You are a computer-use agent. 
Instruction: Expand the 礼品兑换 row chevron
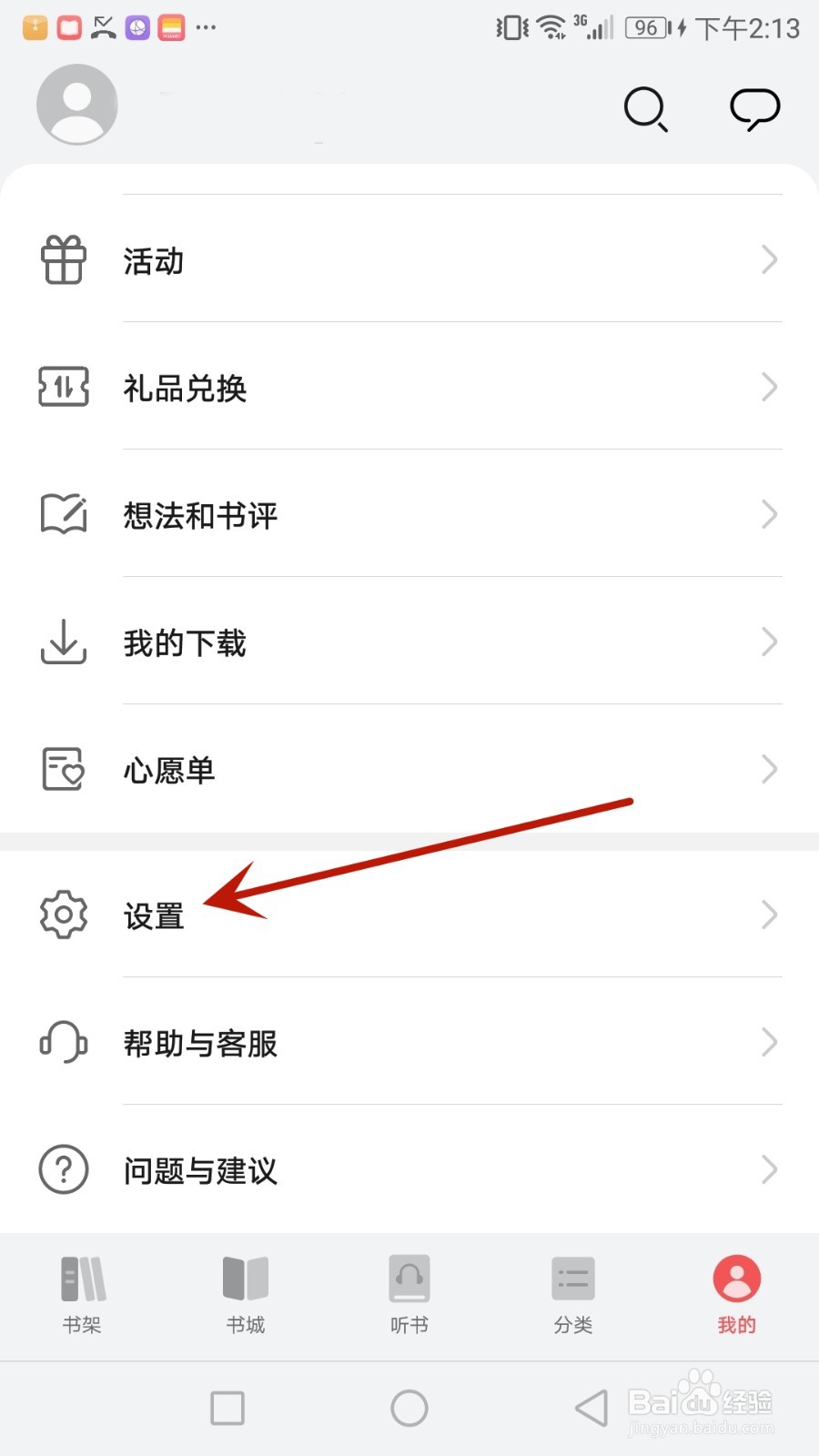[x=769, y=388]
